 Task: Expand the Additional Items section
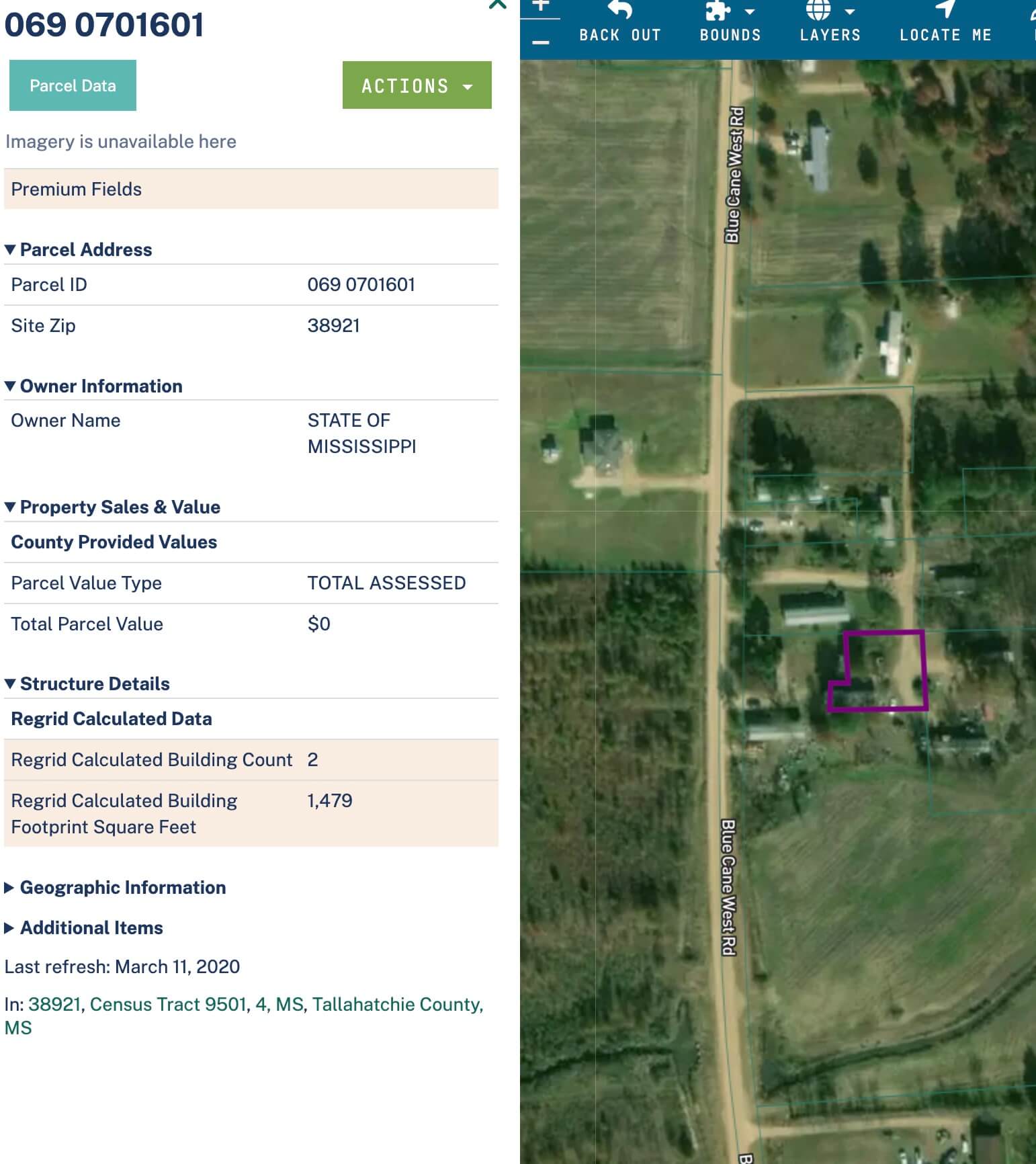pyautogui.click(x=9, y=928)
